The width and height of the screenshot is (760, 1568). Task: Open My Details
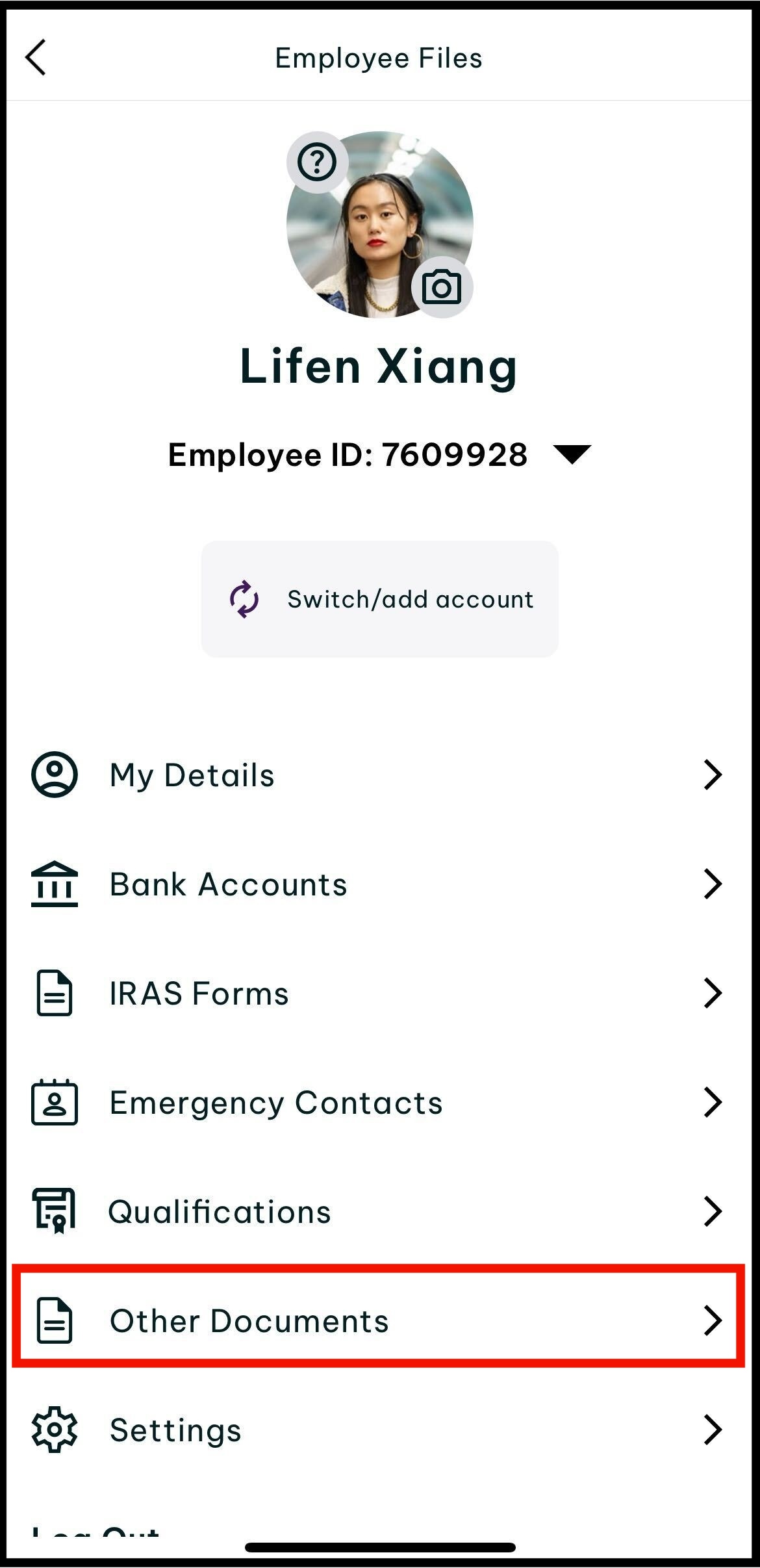coord(379,775)
